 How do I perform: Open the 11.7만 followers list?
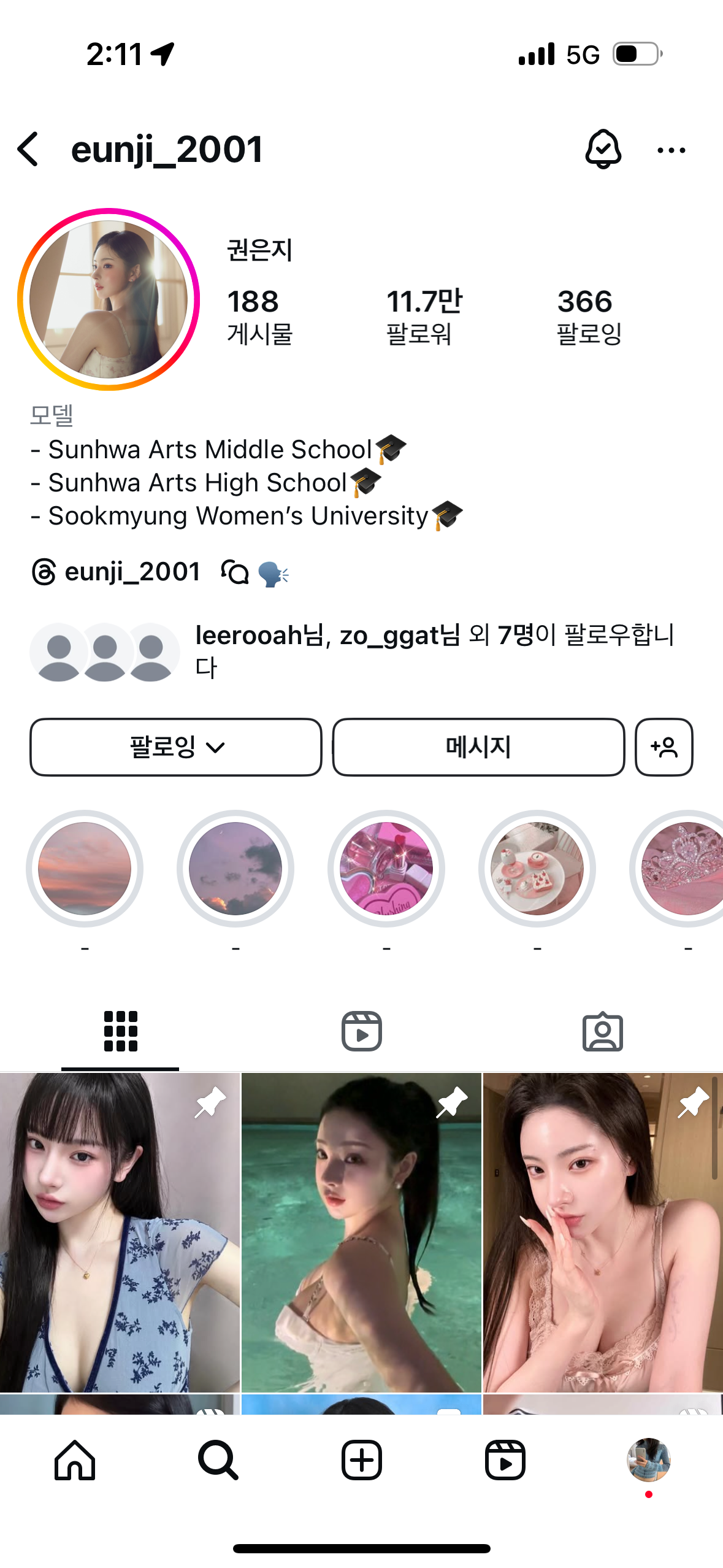(424, 317)
